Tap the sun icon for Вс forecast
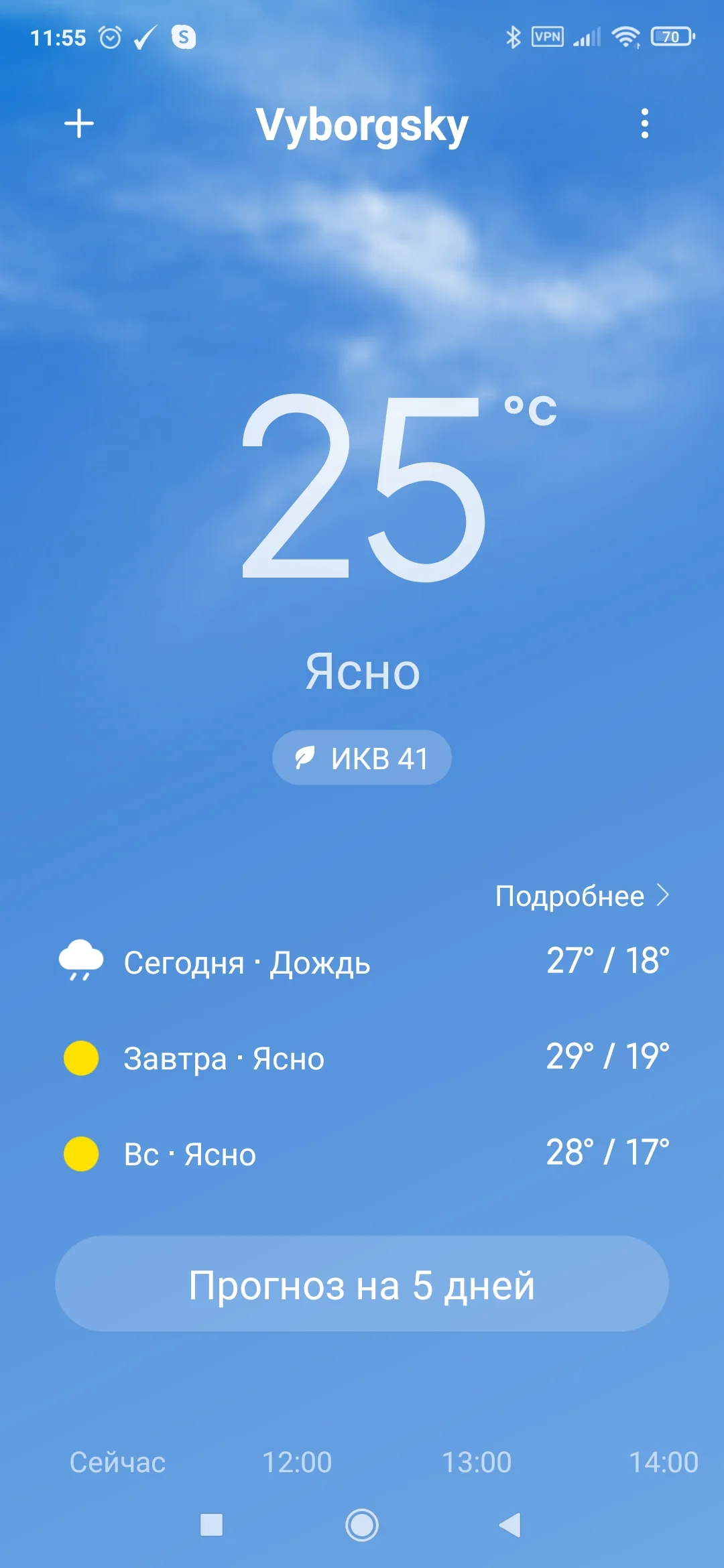This screenshot has height=1568, width=724. [80, 1153]
